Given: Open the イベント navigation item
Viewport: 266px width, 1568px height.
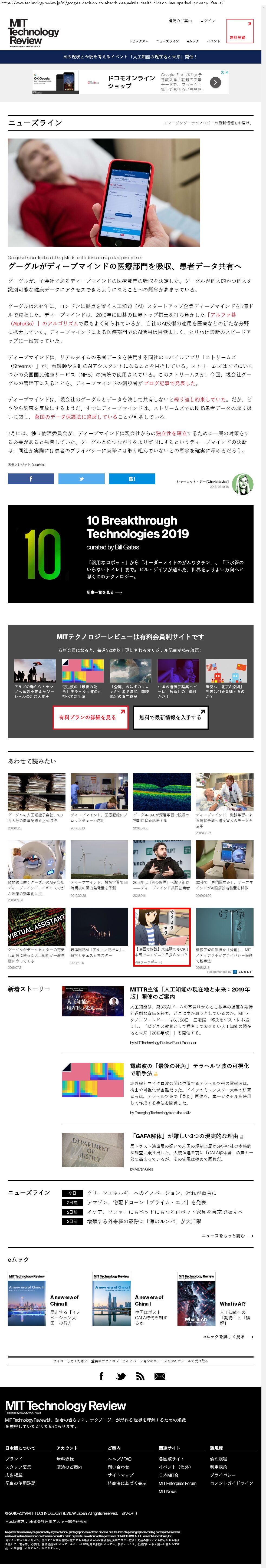Looking at the screenshot, I should point(213,41).
